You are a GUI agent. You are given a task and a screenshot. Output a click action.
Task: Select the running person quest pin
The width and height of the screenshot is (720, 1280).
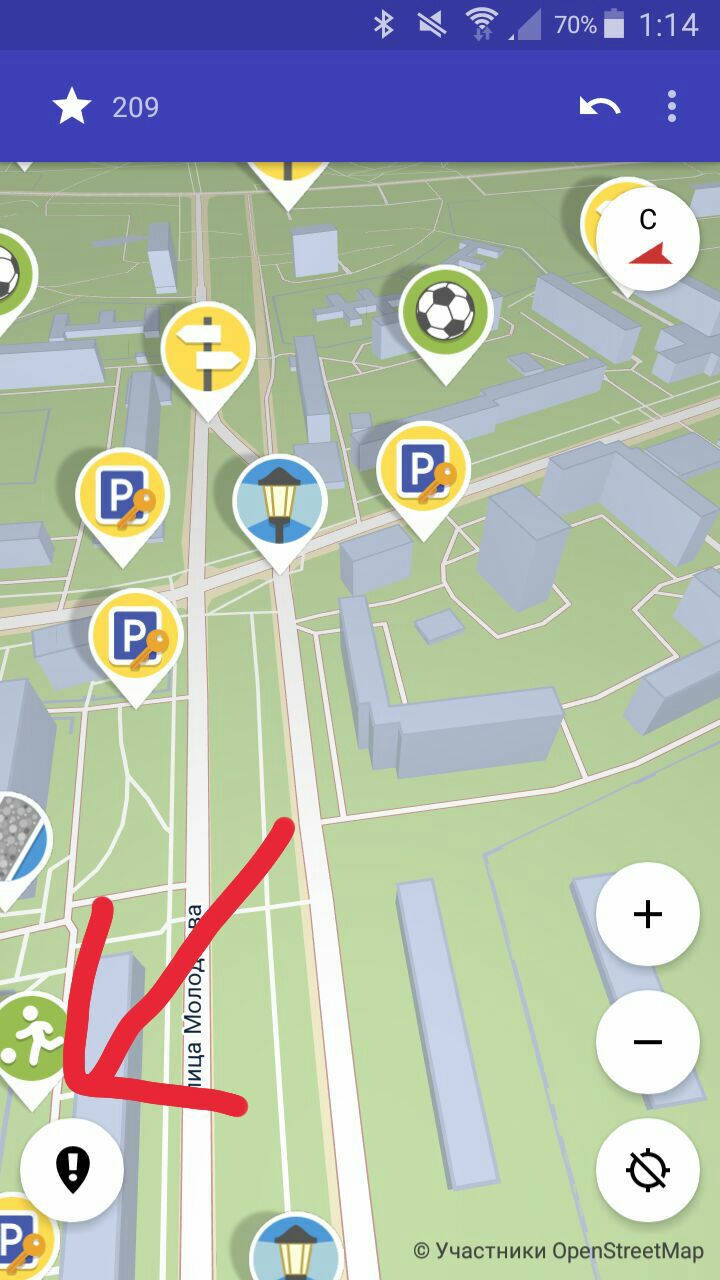click(32, 1045)
